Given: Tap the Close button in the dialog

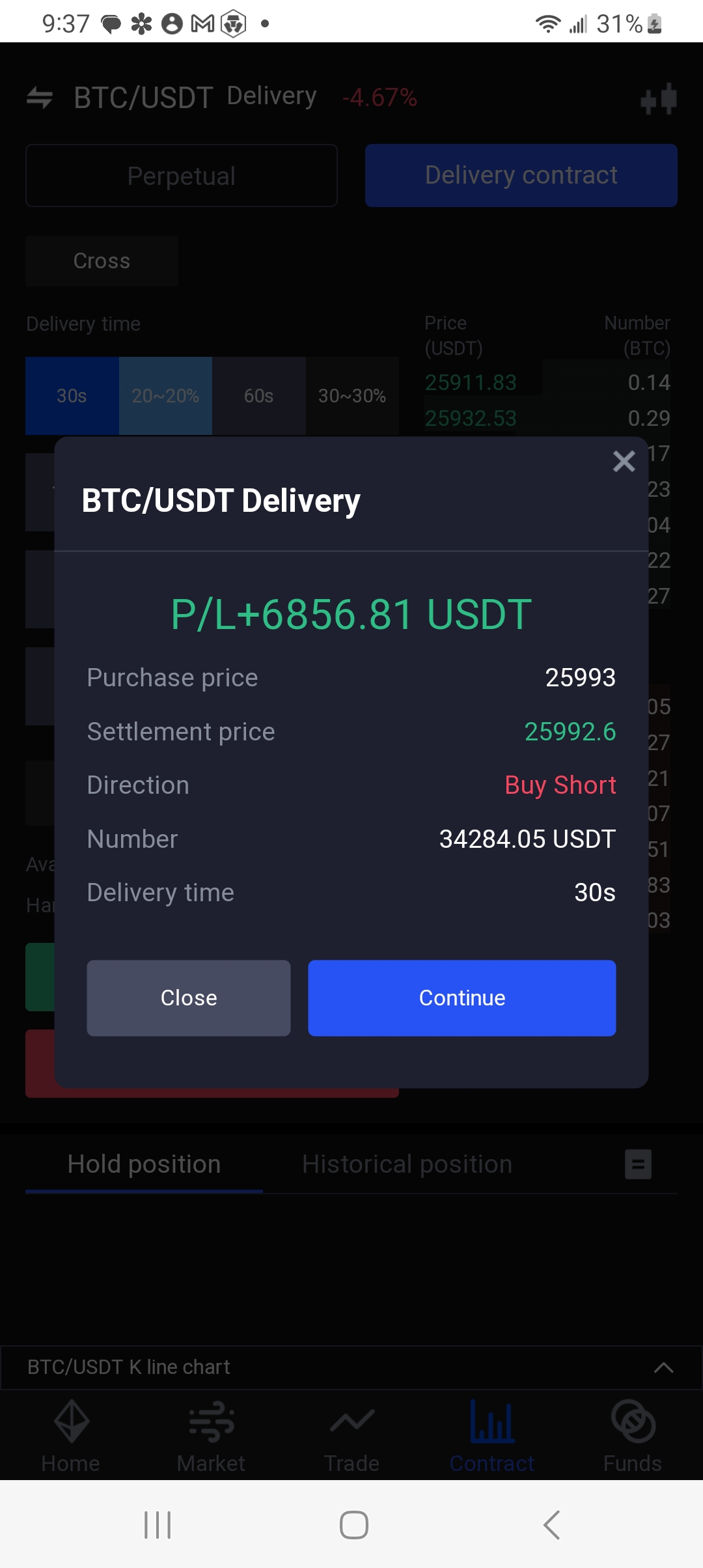Looking at the screenshot, I should point(189,998).
